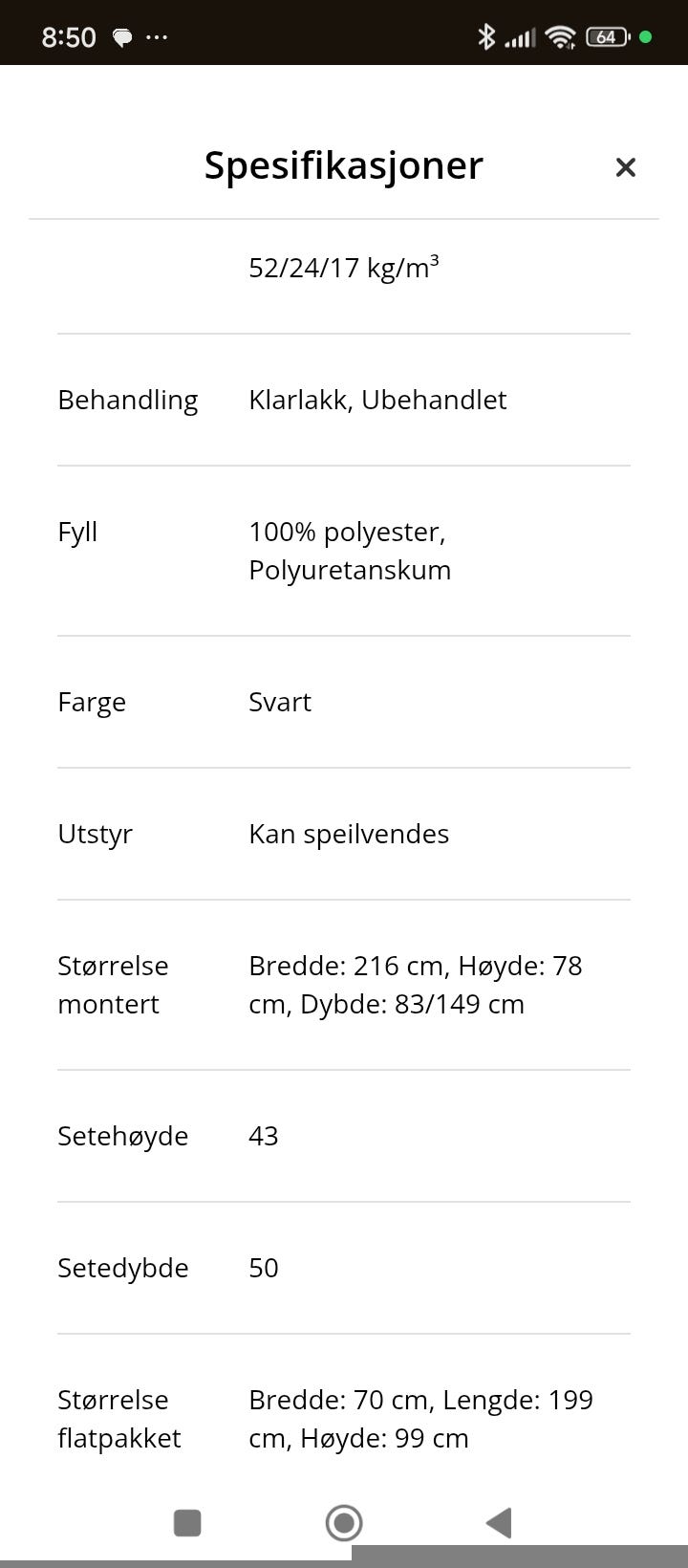Tap the 8:50 clock in status bar

[69, 36]
